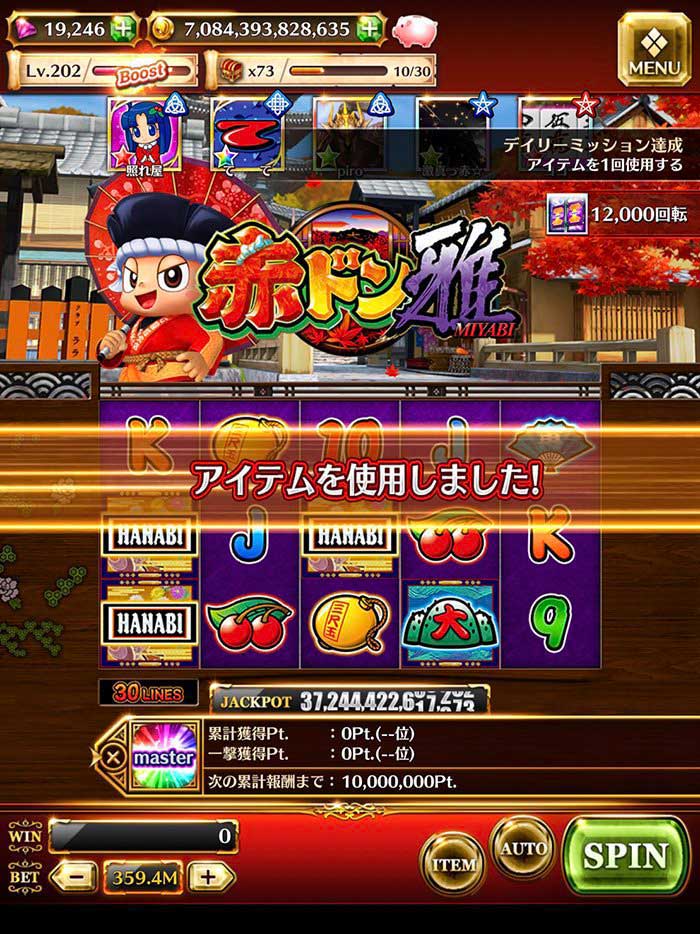This screenshot has width=700, height=934.
Task: Add more gems with plus icon
Action: tap(125, 29)
